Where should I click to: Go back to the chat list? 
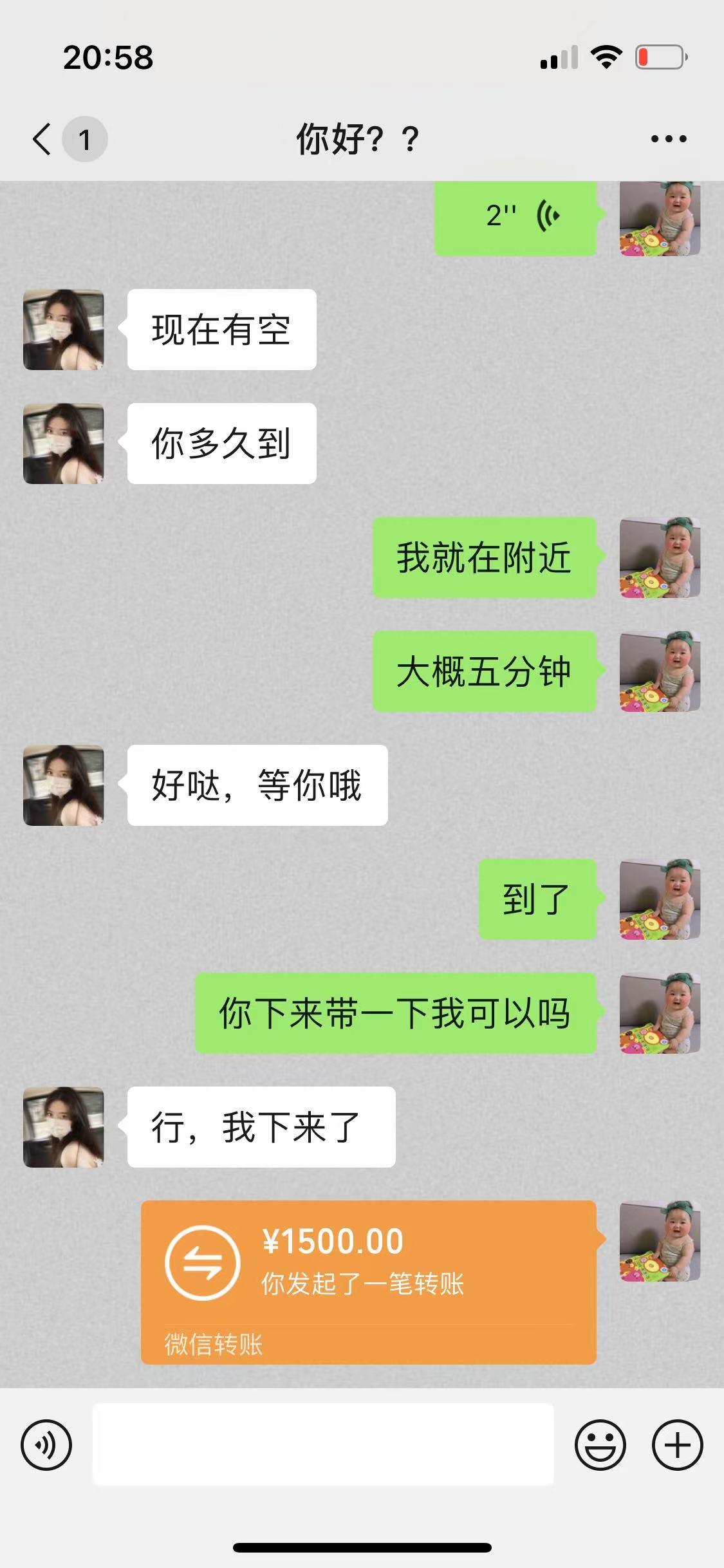click(x=42, y=139)
